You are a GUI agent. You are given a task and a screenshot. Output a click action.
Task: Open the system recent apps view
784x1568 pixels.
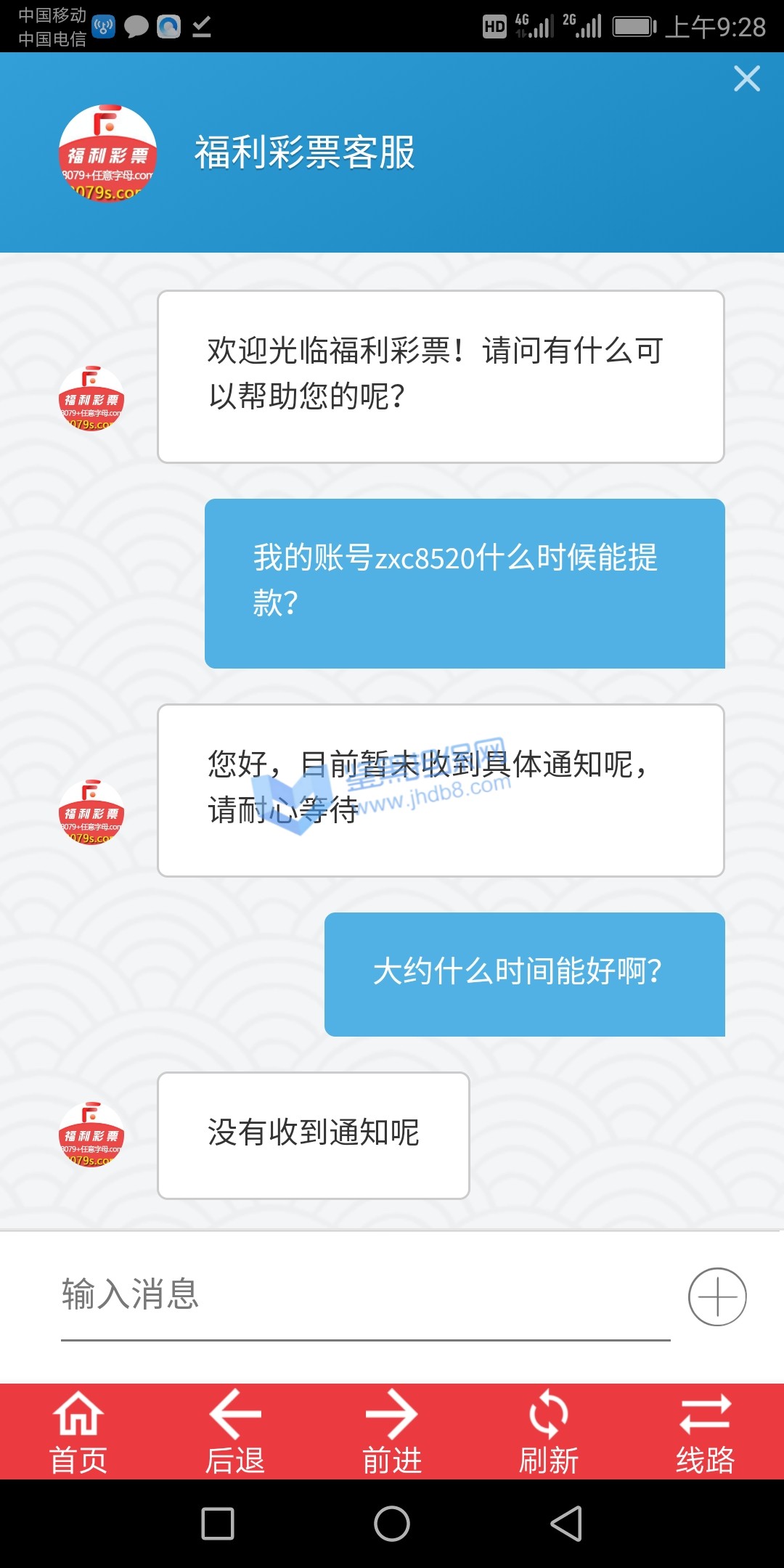[x=218, y=1523]
